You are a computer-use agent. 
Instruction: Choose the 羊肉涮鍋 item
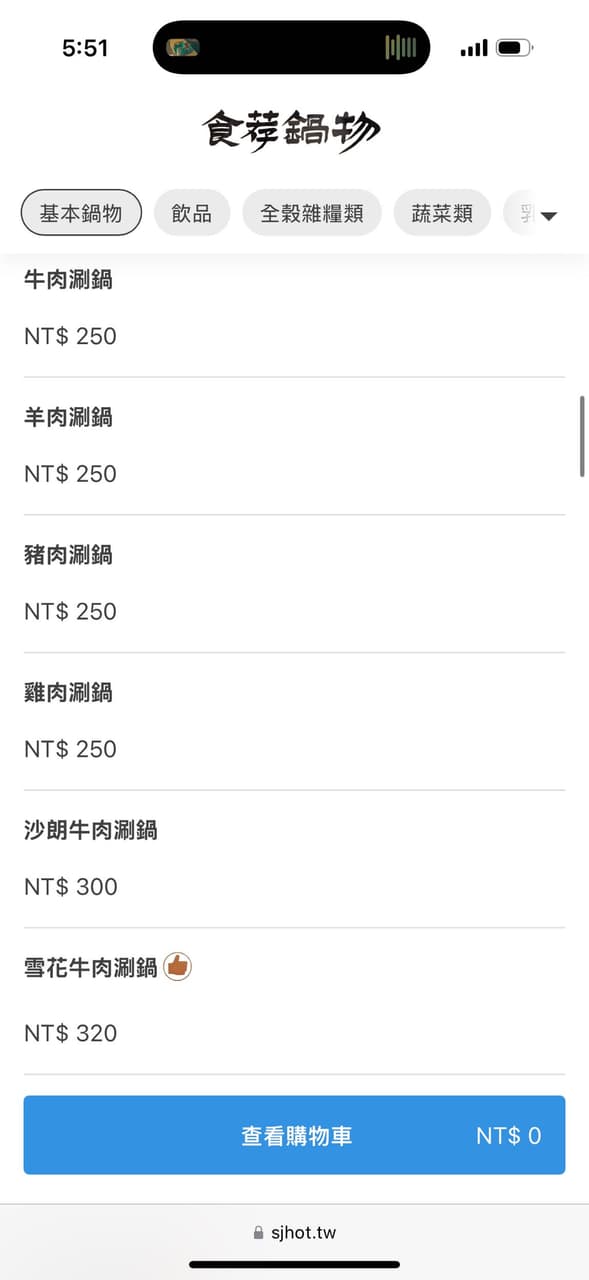[x=294, y=446]
